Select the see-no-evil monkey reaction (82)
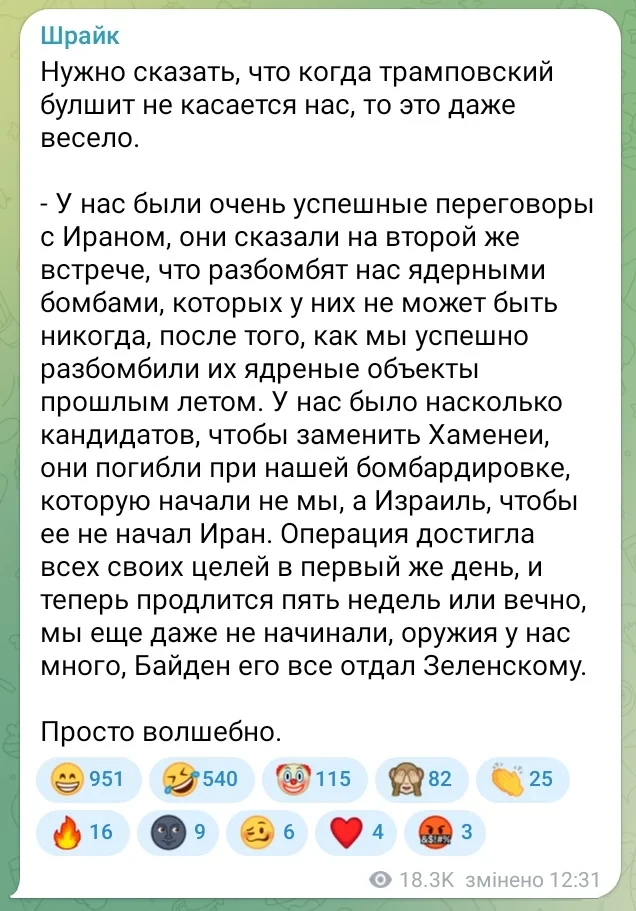Screen dimensions: 636x911 pyautogui.click(x=421, y=779)
